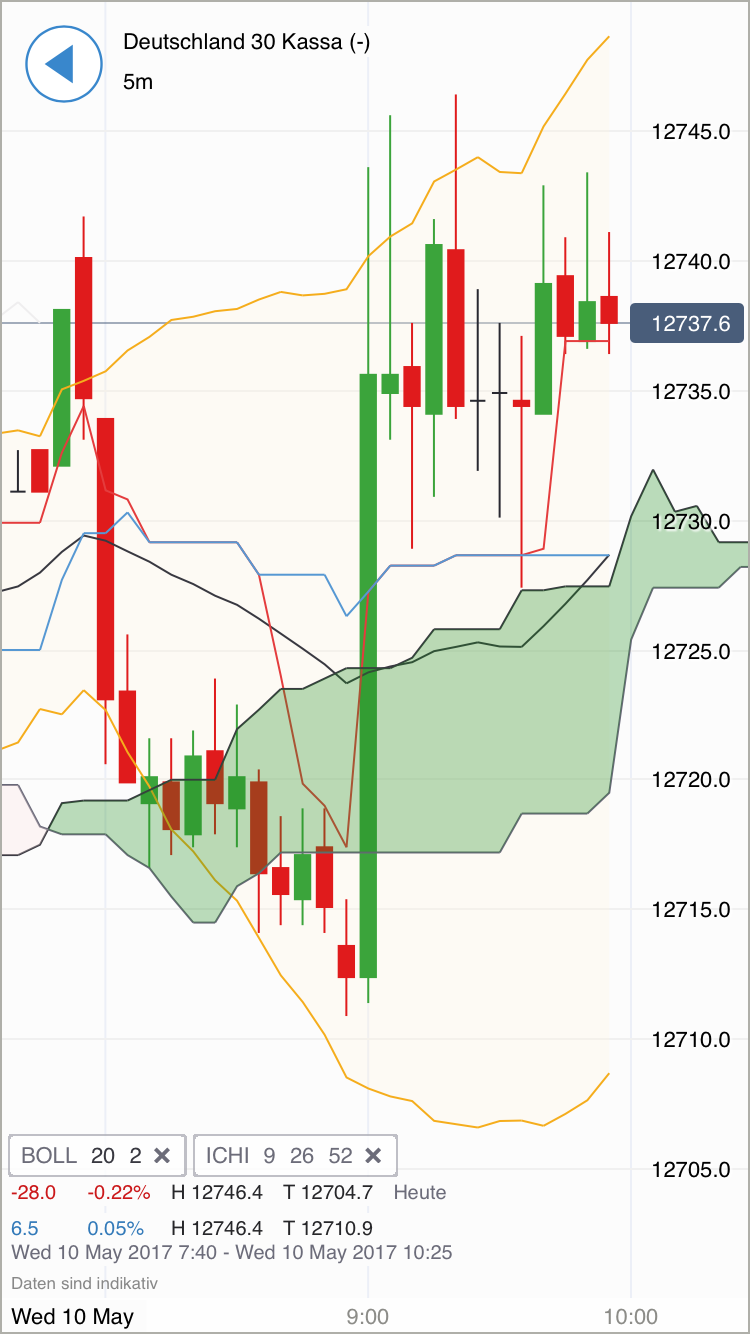Click the highlighted current price badge 12737.6
The height and width of the screenshot is (1334, 750).
tap(687, 323)
